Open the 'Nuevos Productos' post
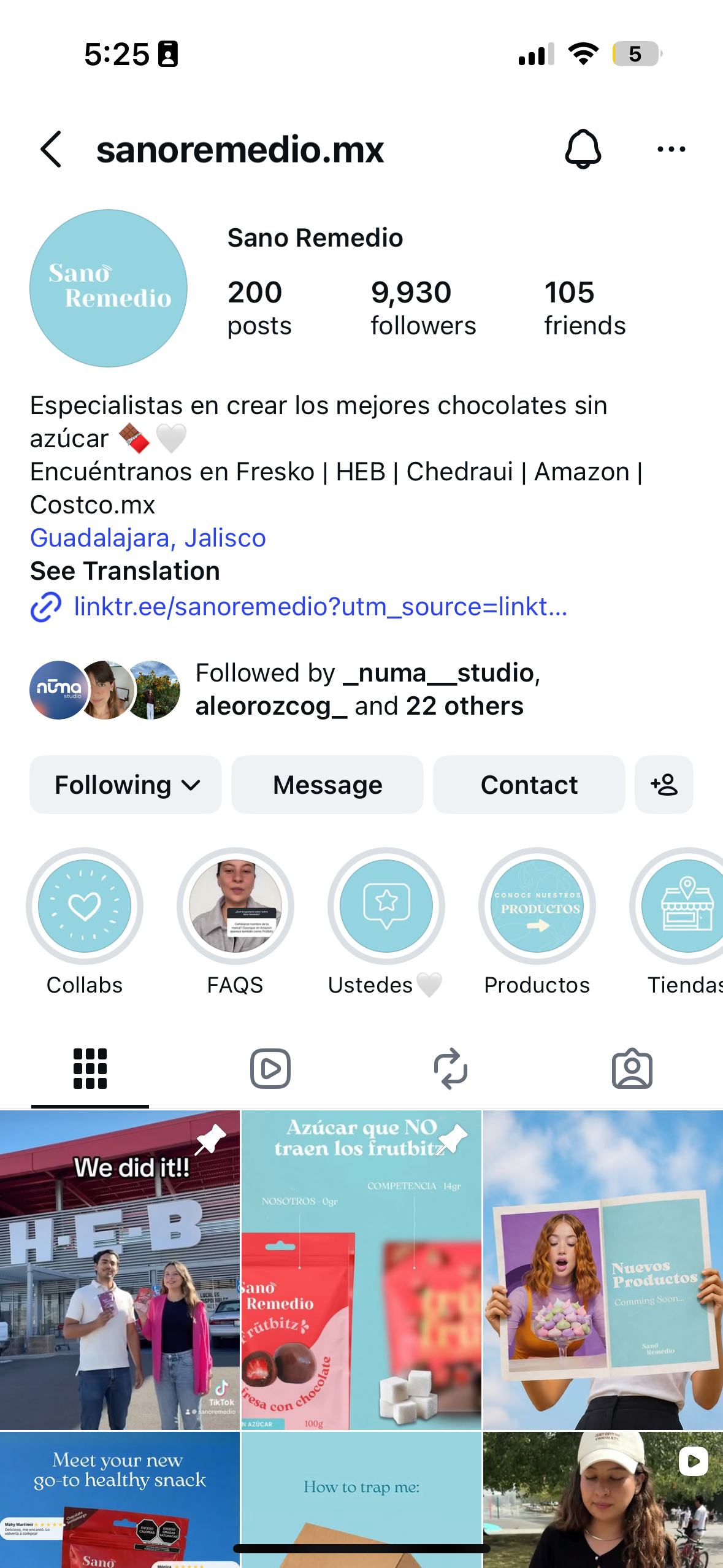Image resolution: width=723 pixels, height=1568 pixels. pyautogui.click(x=603, y=1270)
